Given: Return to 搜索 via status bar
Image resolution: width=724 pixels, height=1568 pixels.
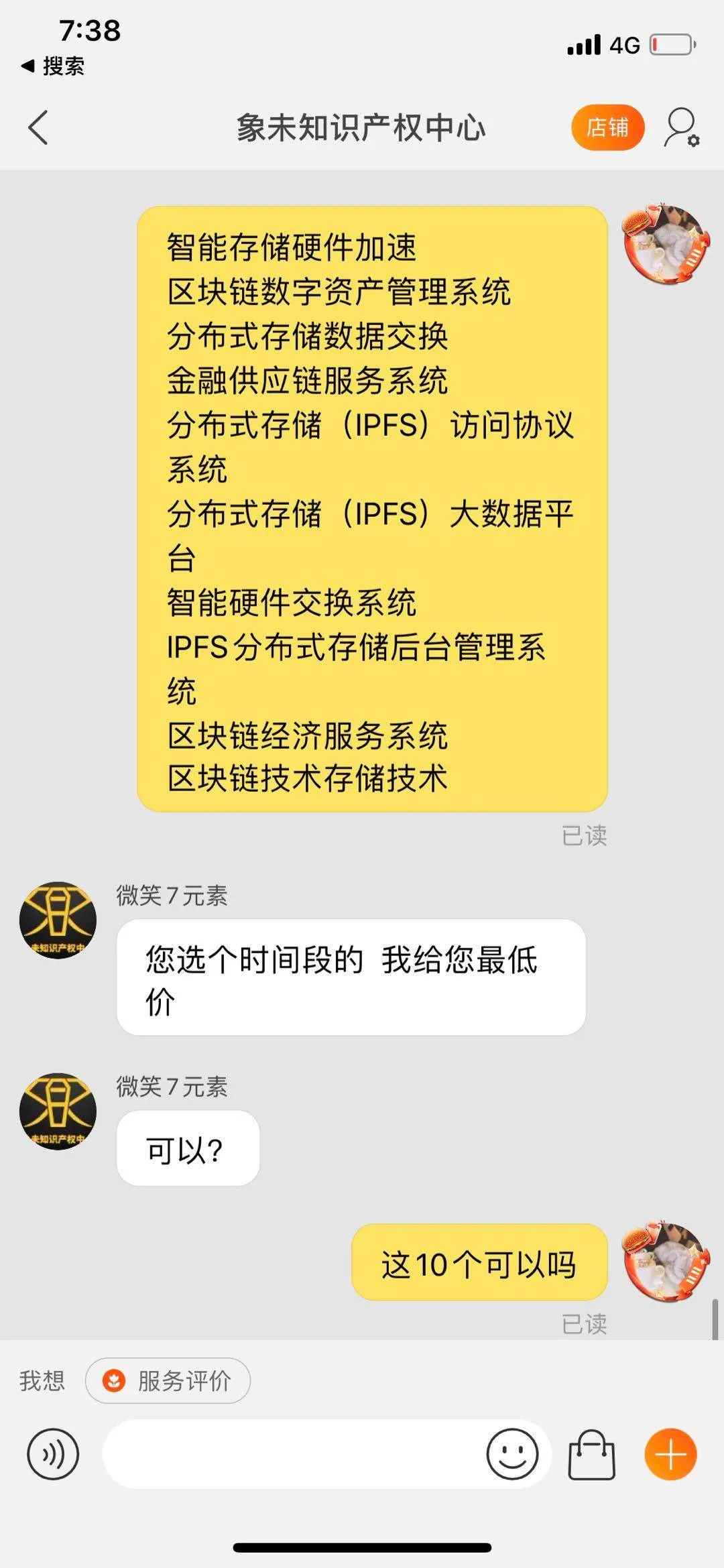Looking at the screenshot, I should [x=54, y=66].
